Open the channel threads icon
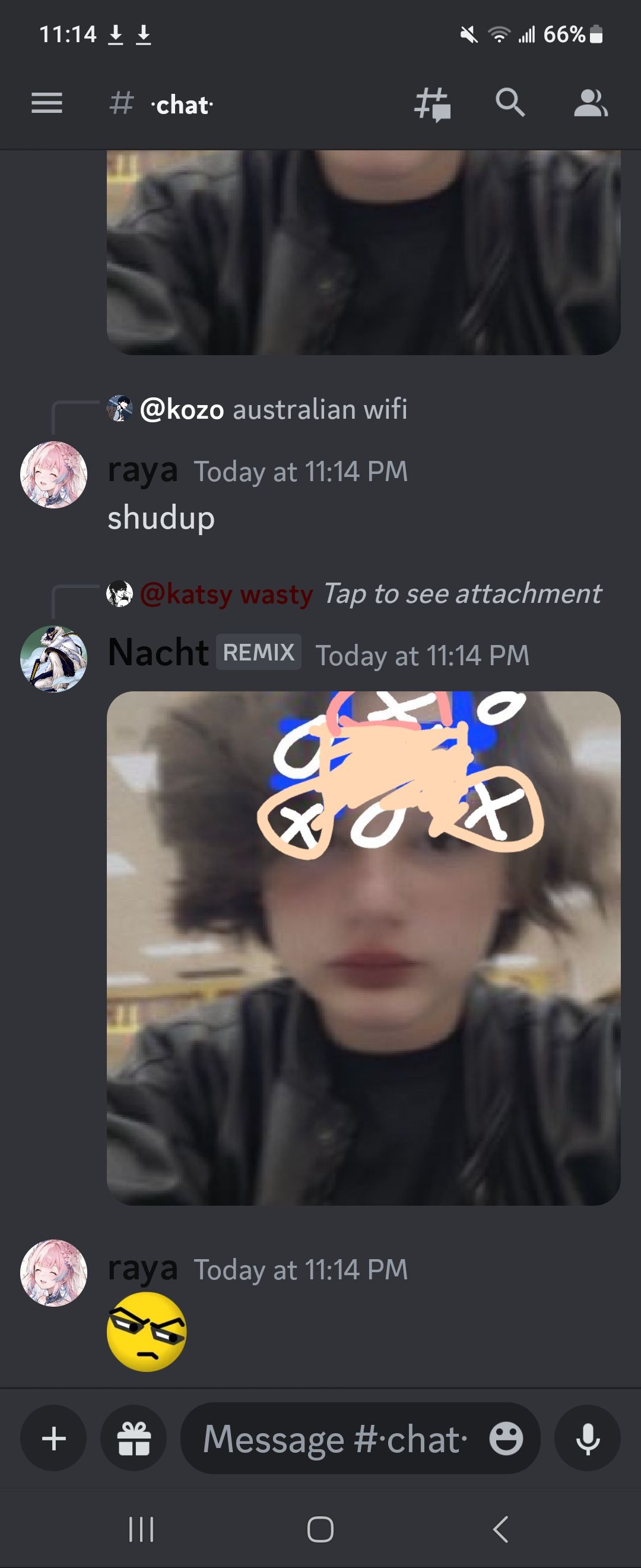641x1568 pixels. pyautogui.click(x=433, y=104)
